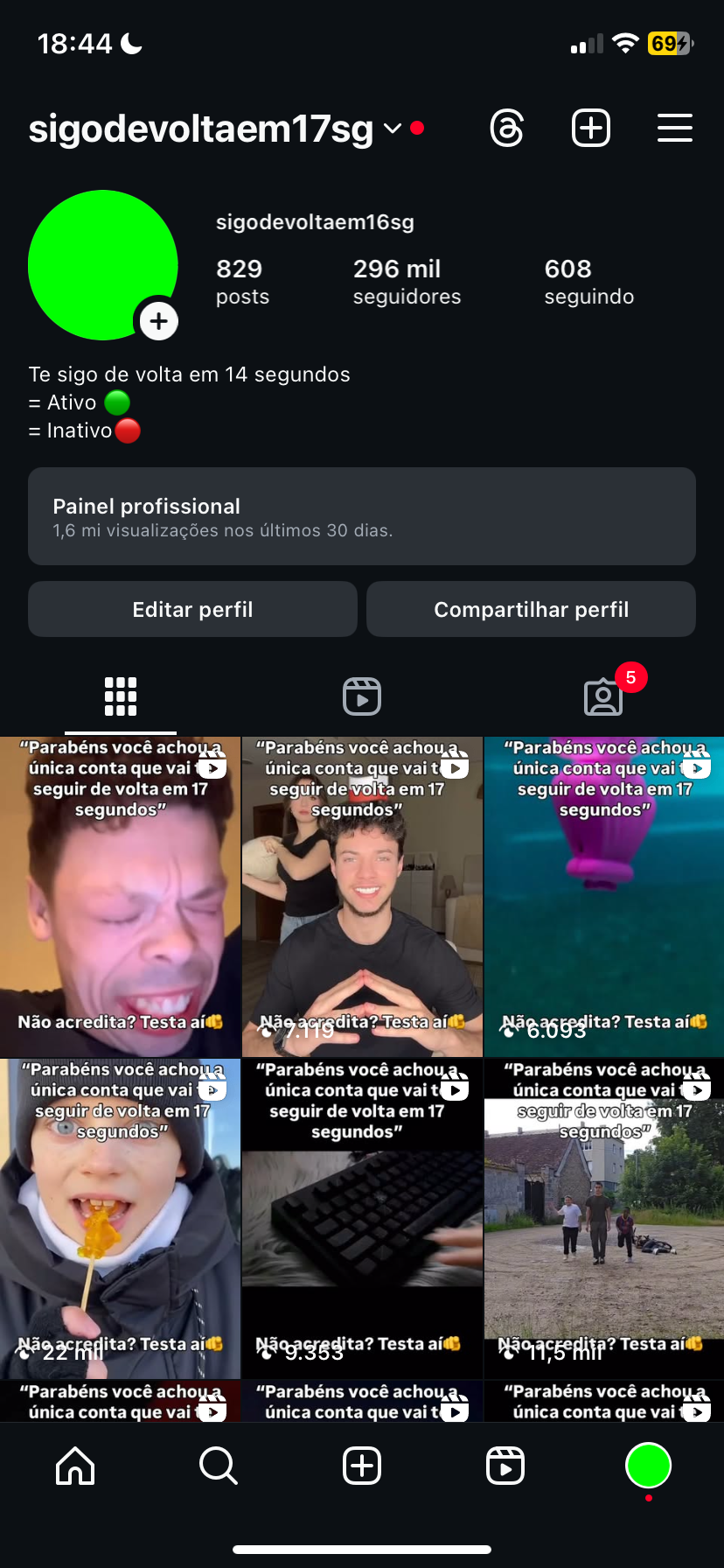
Task: Switch to the tagged photos tab with badge 5
Action: click(603, 696)
